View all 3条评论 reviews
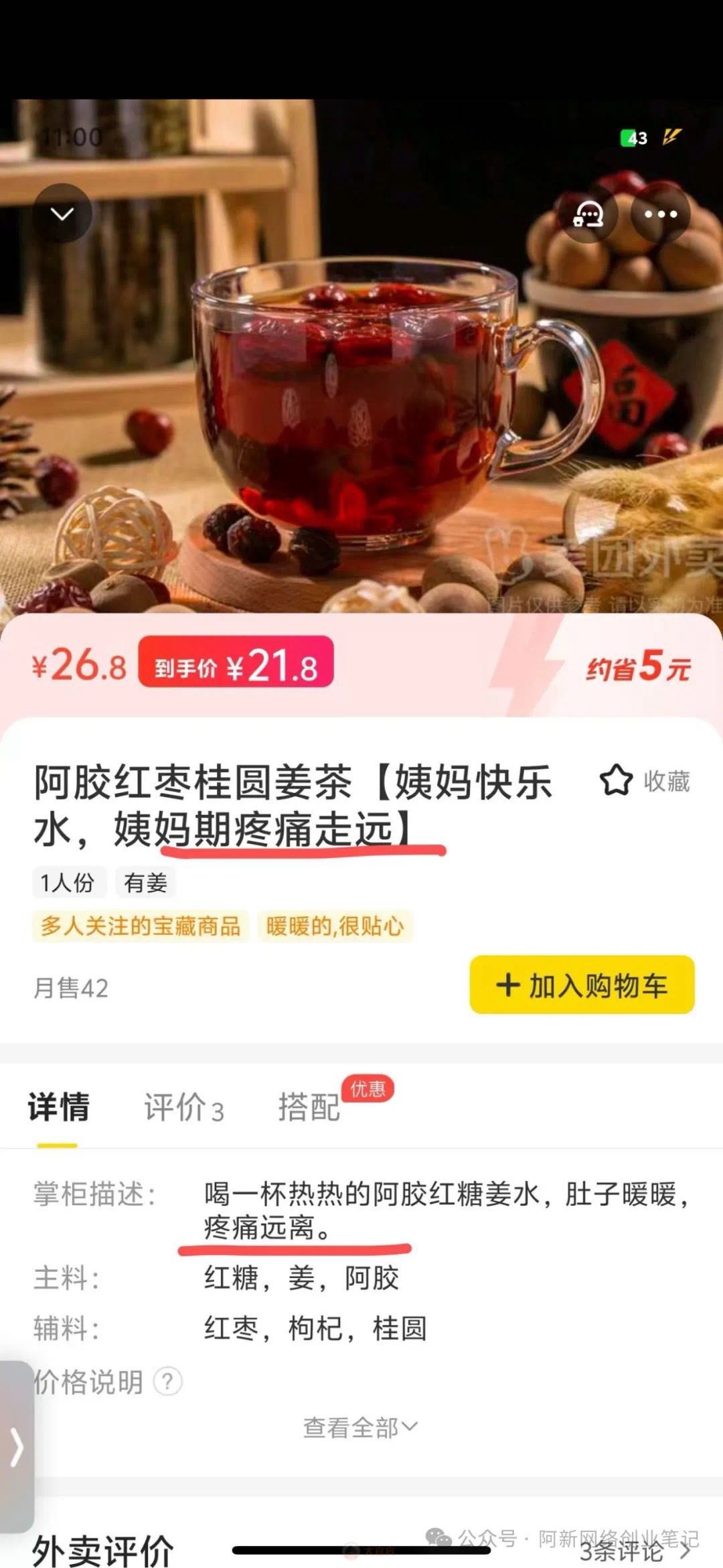Screen dimensions: 723x1568 coord(633,1550)
